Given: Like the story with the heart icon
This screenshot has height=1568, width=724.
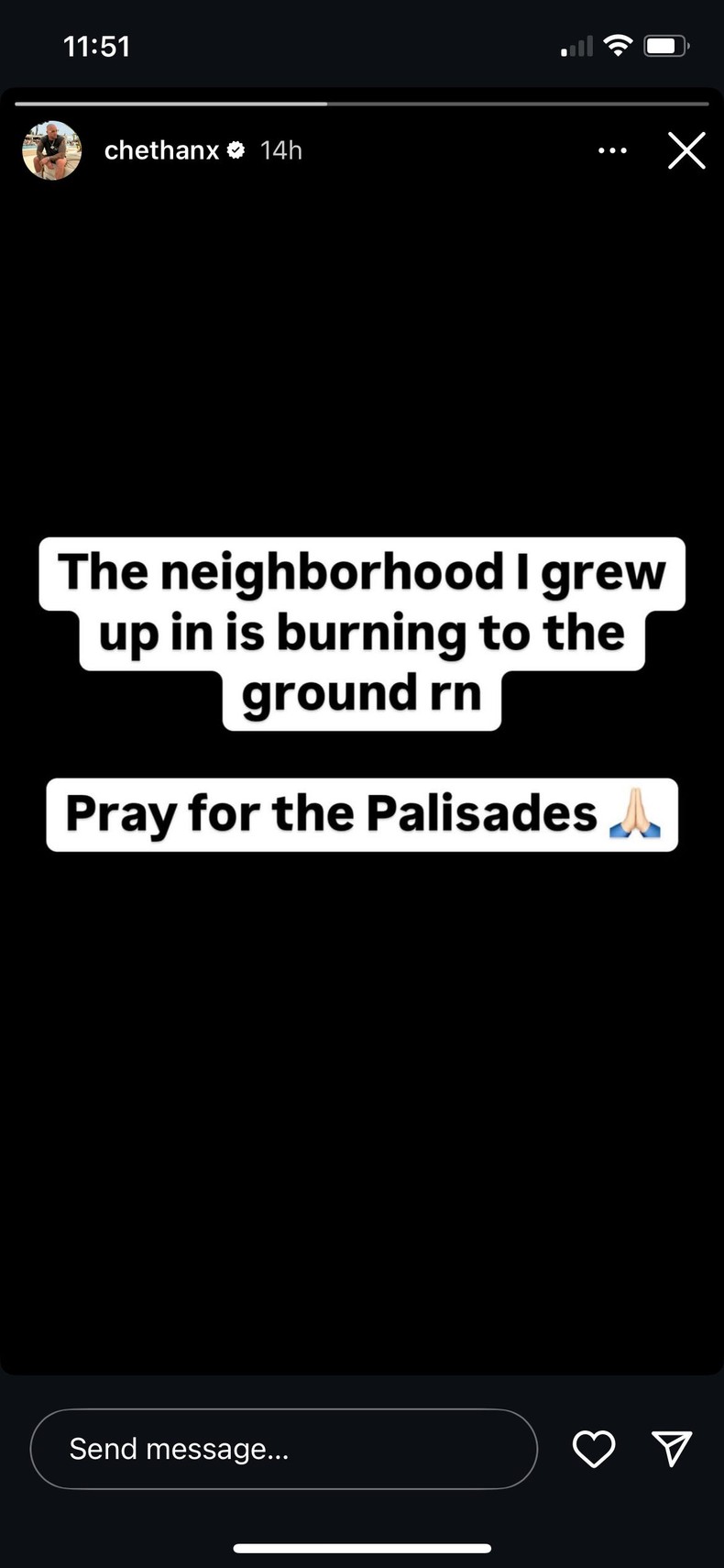Looking at the screenshot, I should [x=593, y=1449].
